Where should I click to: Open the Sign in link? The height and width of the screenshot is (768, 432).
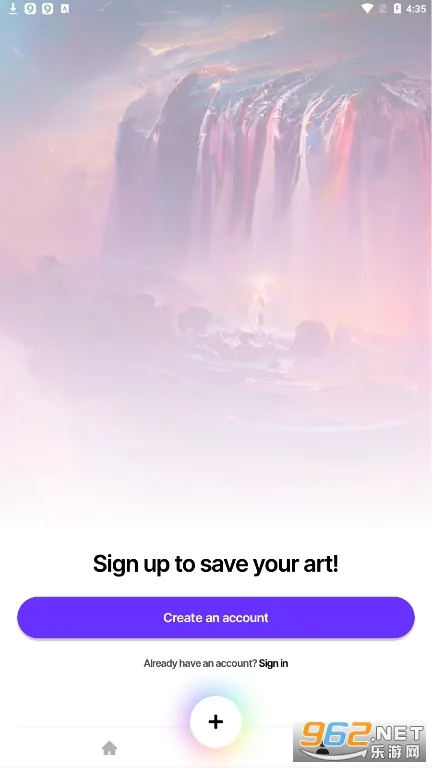(x=273, y=663)
